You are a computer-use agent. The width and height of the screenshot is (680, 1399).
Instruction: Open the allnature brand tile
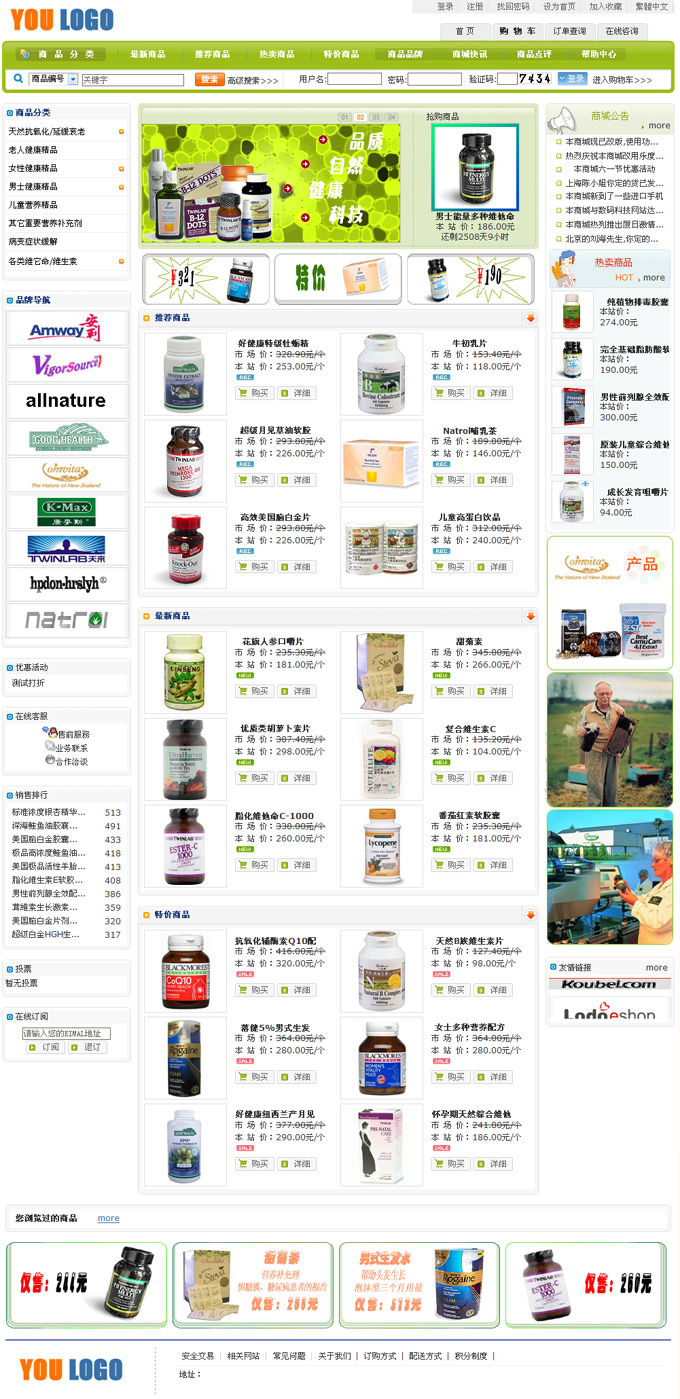coord(66,401)
